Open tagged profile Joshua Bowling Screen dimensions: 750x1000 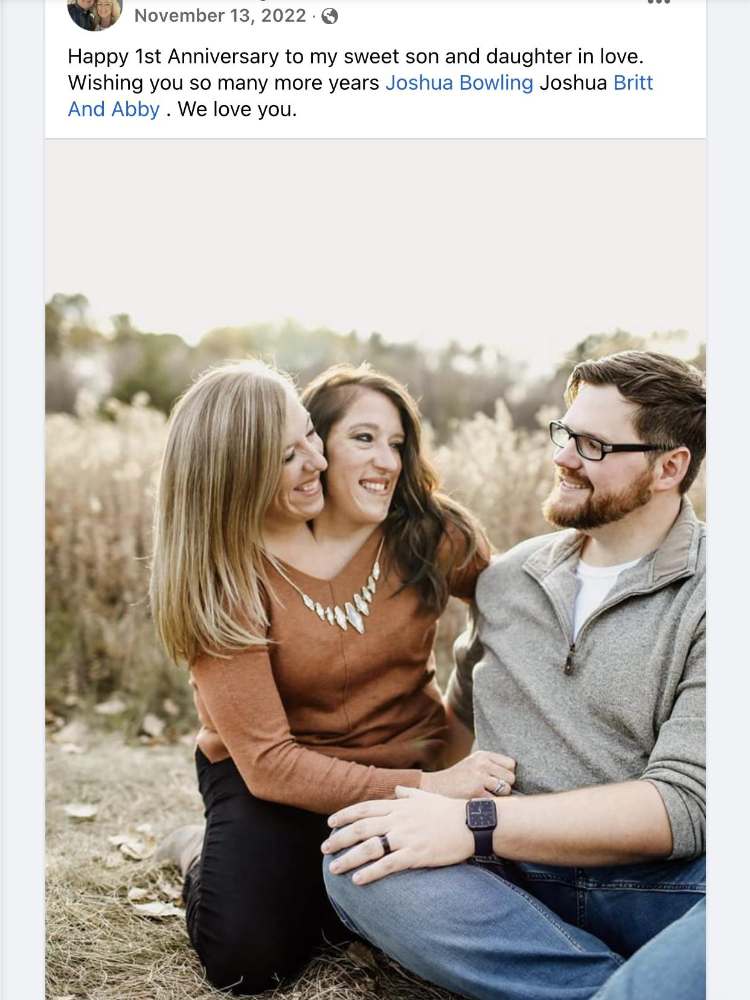click(459, 83)
